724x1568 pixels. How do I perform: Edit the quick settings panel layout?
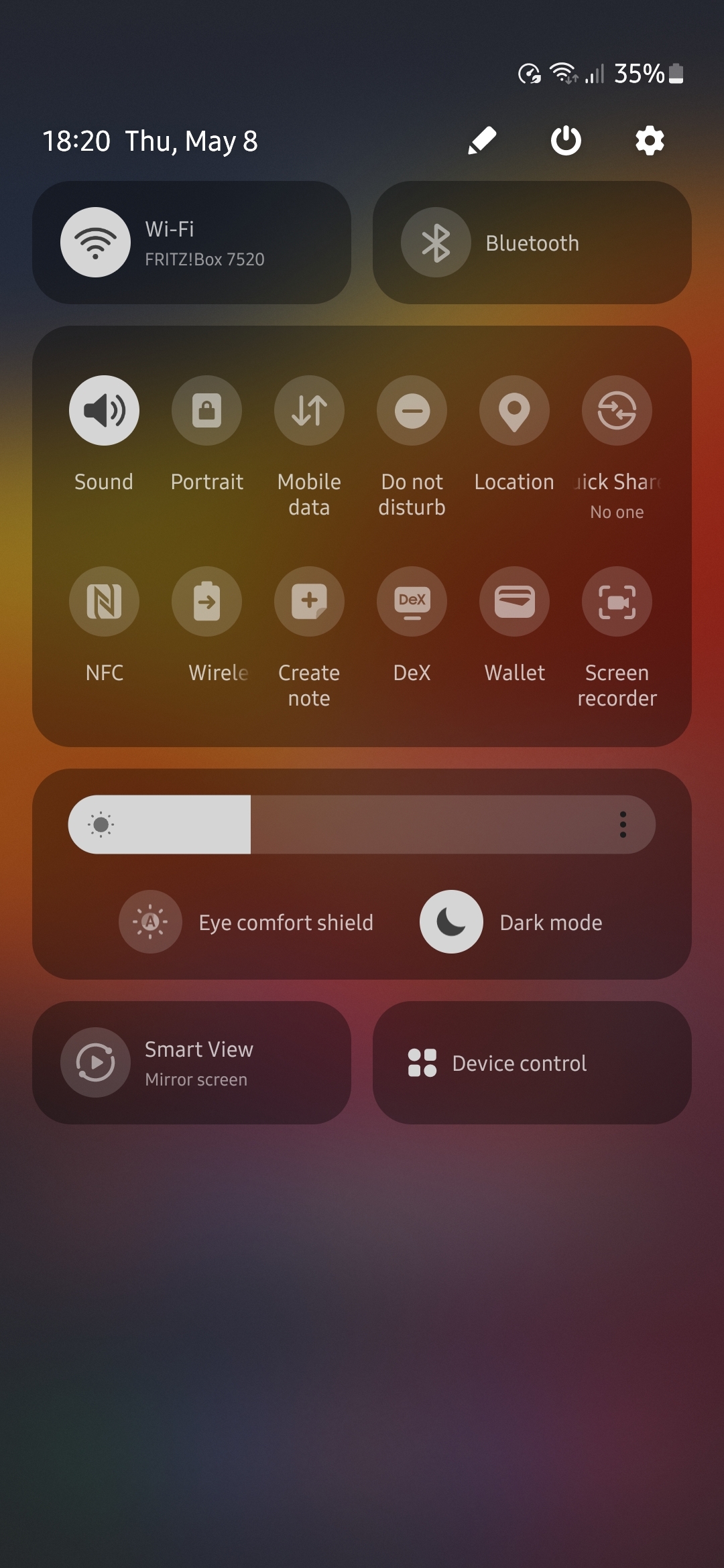click(482, 141)
